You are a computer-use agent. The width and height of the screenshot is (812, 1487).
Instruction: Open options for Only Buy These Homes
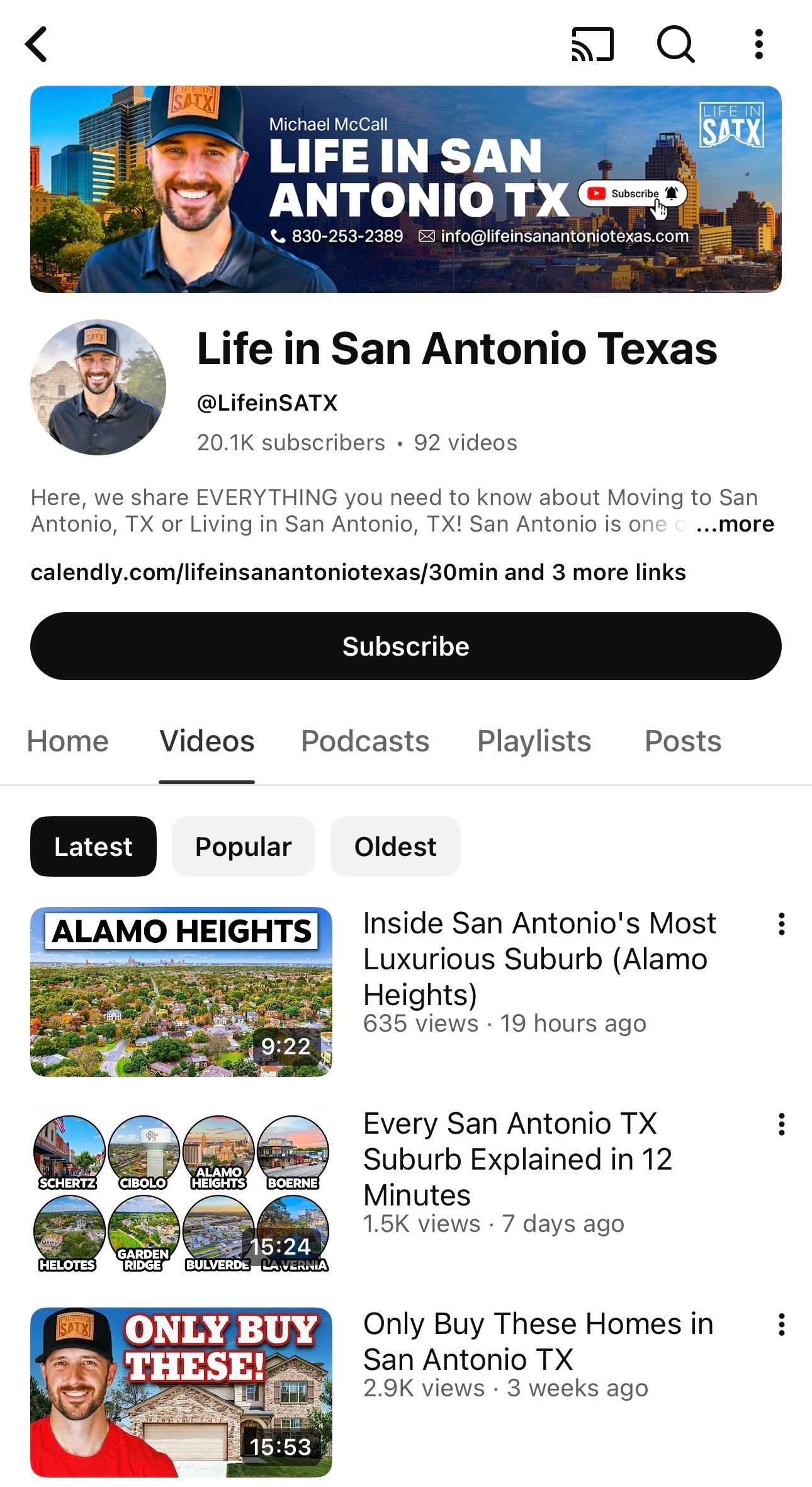click(x=781, y=1325)
